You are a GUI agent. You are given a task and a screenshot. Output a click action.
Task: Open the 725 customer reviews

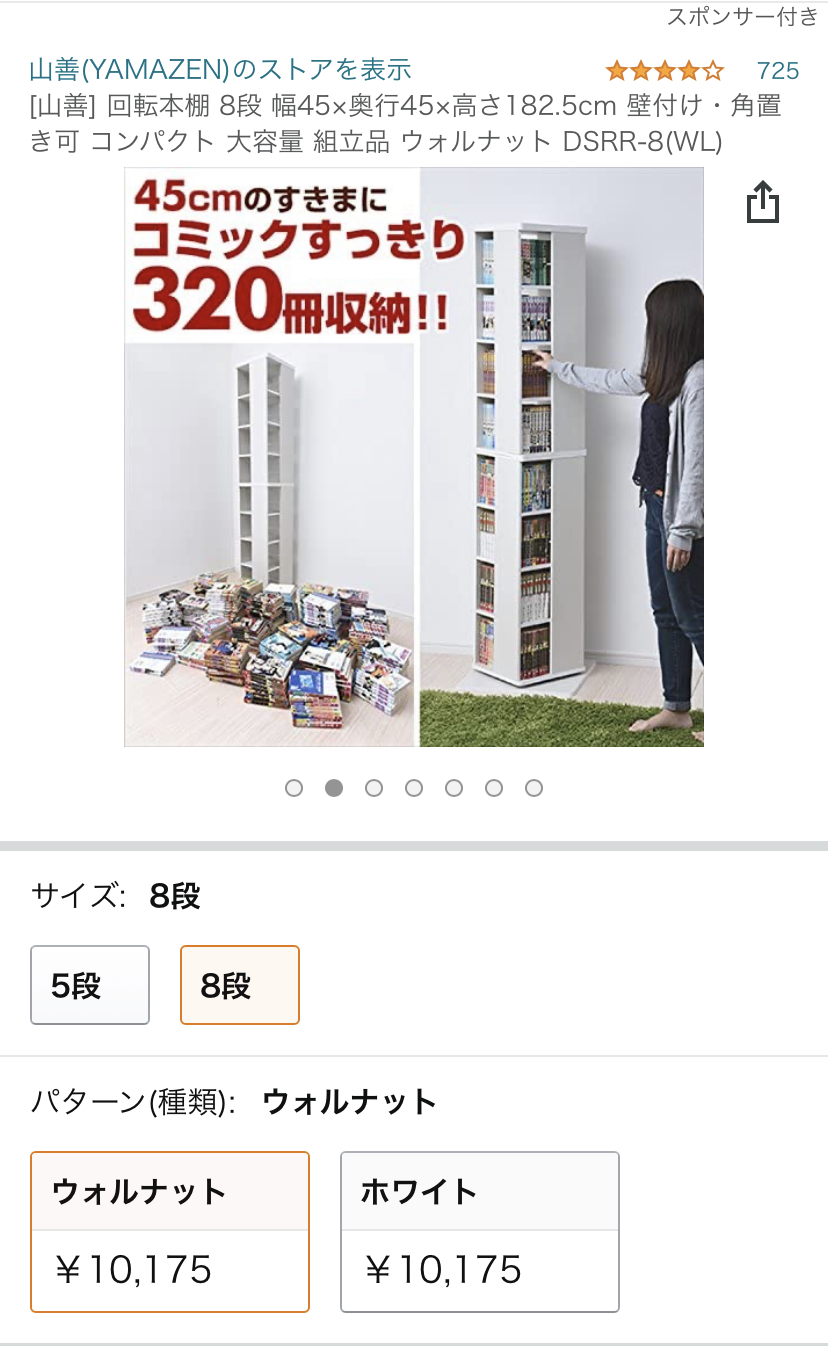pos(778,70)
